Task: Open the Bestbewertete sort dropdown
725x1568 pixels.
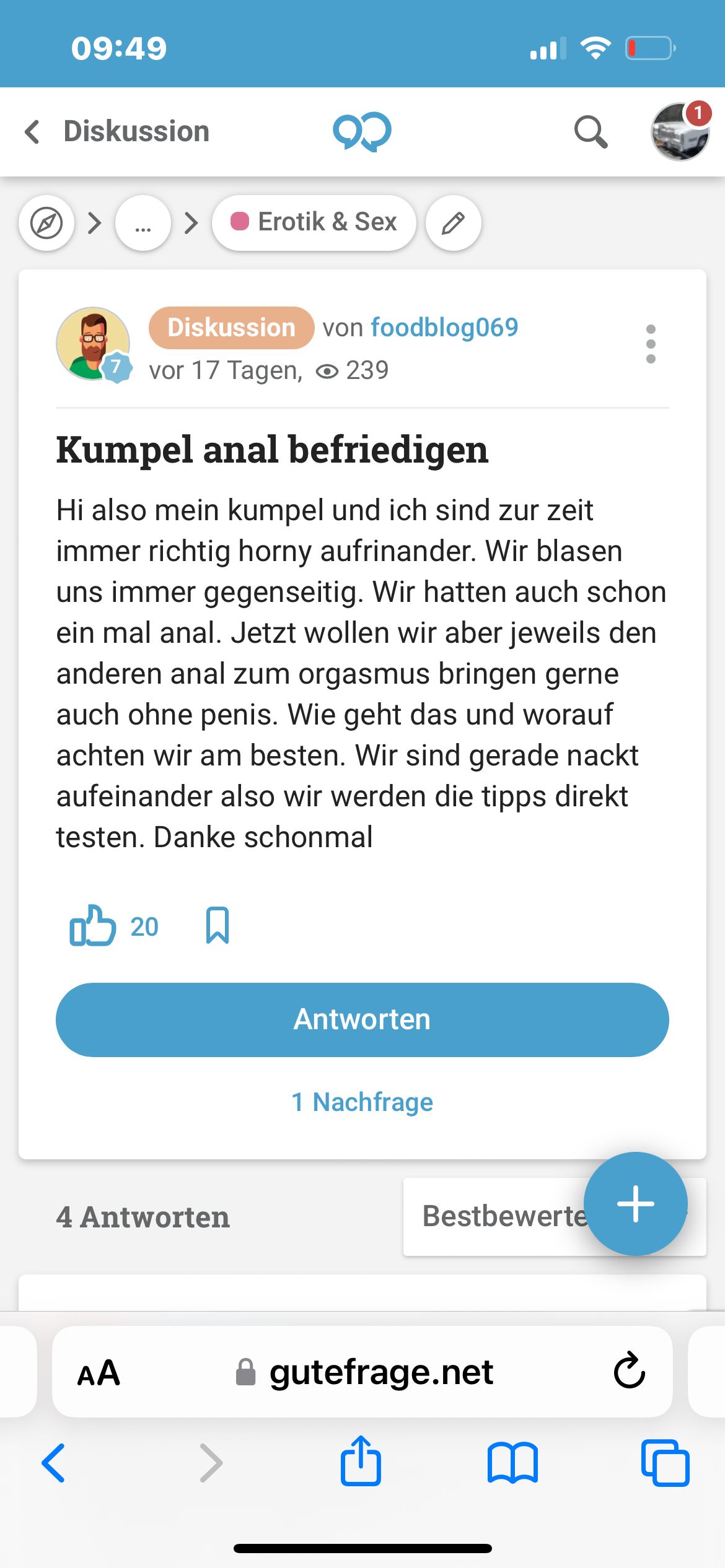Action: click(502, 1216)
